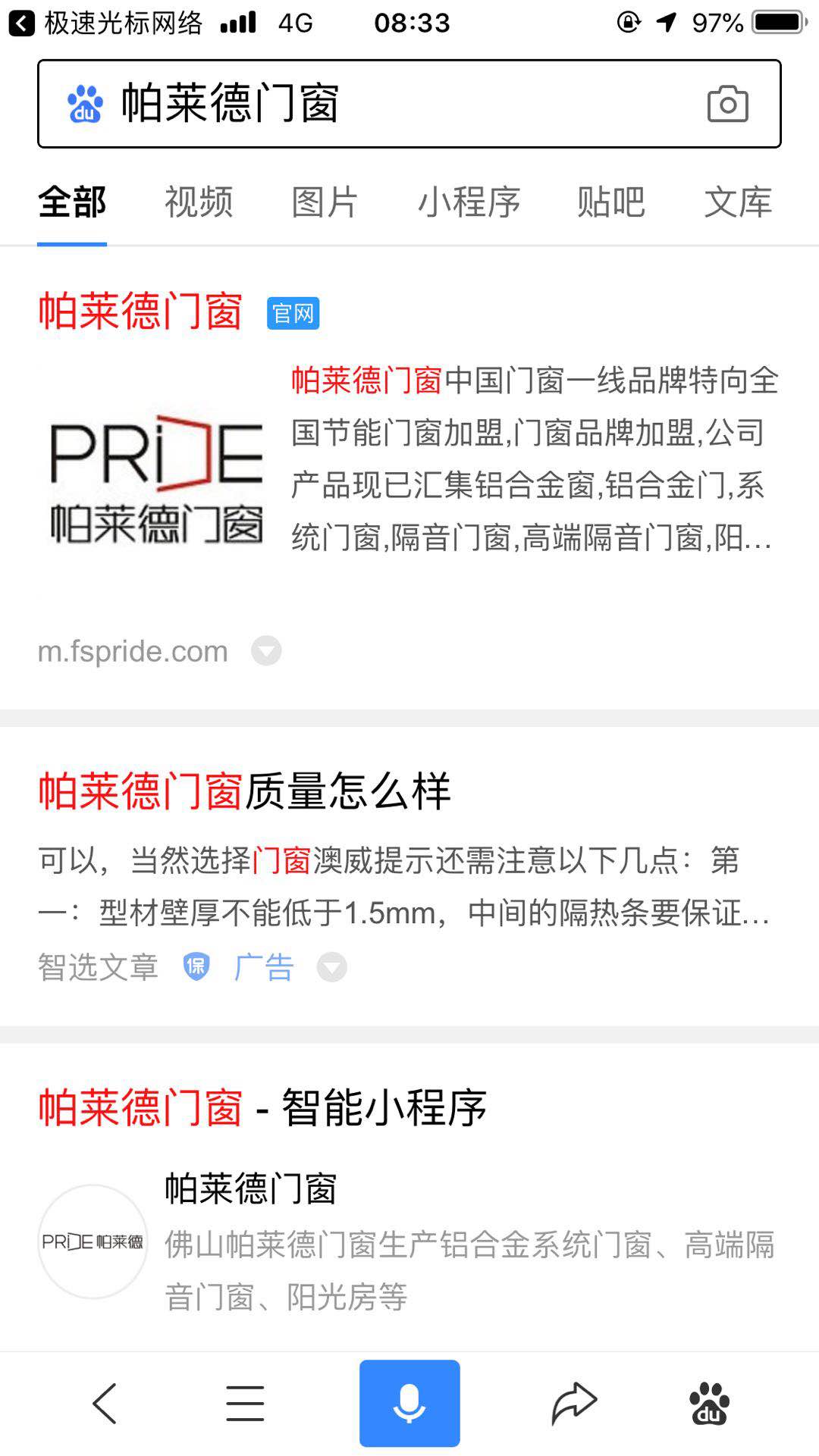
Task: Click the blue 保 badge under the ad result
Action: click(196, 965)
